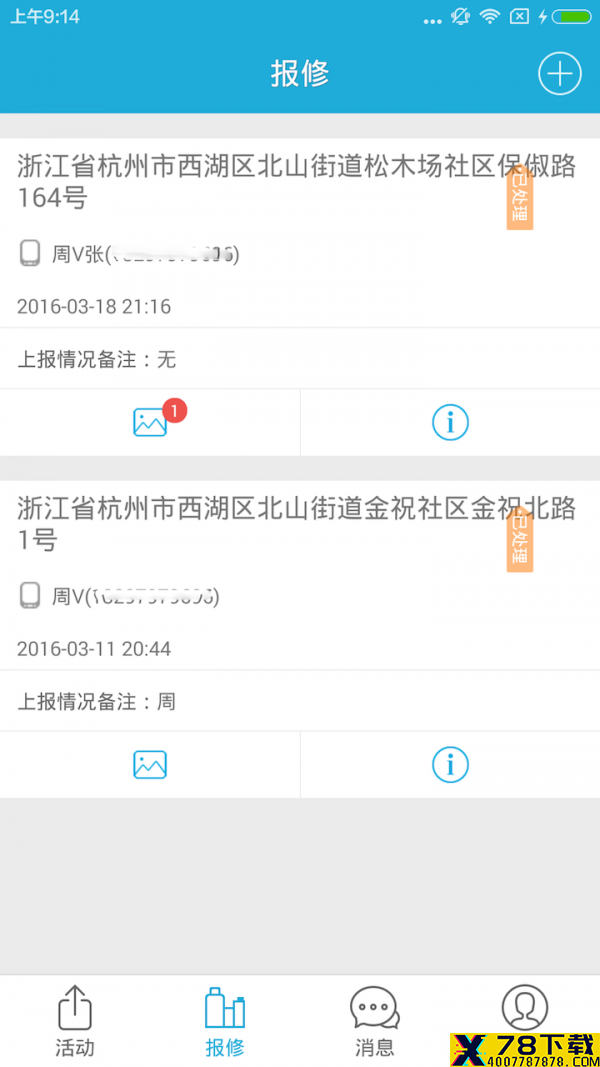Open the repair report for 金祝北路1号
The image size is (600, 1067).
300,576
